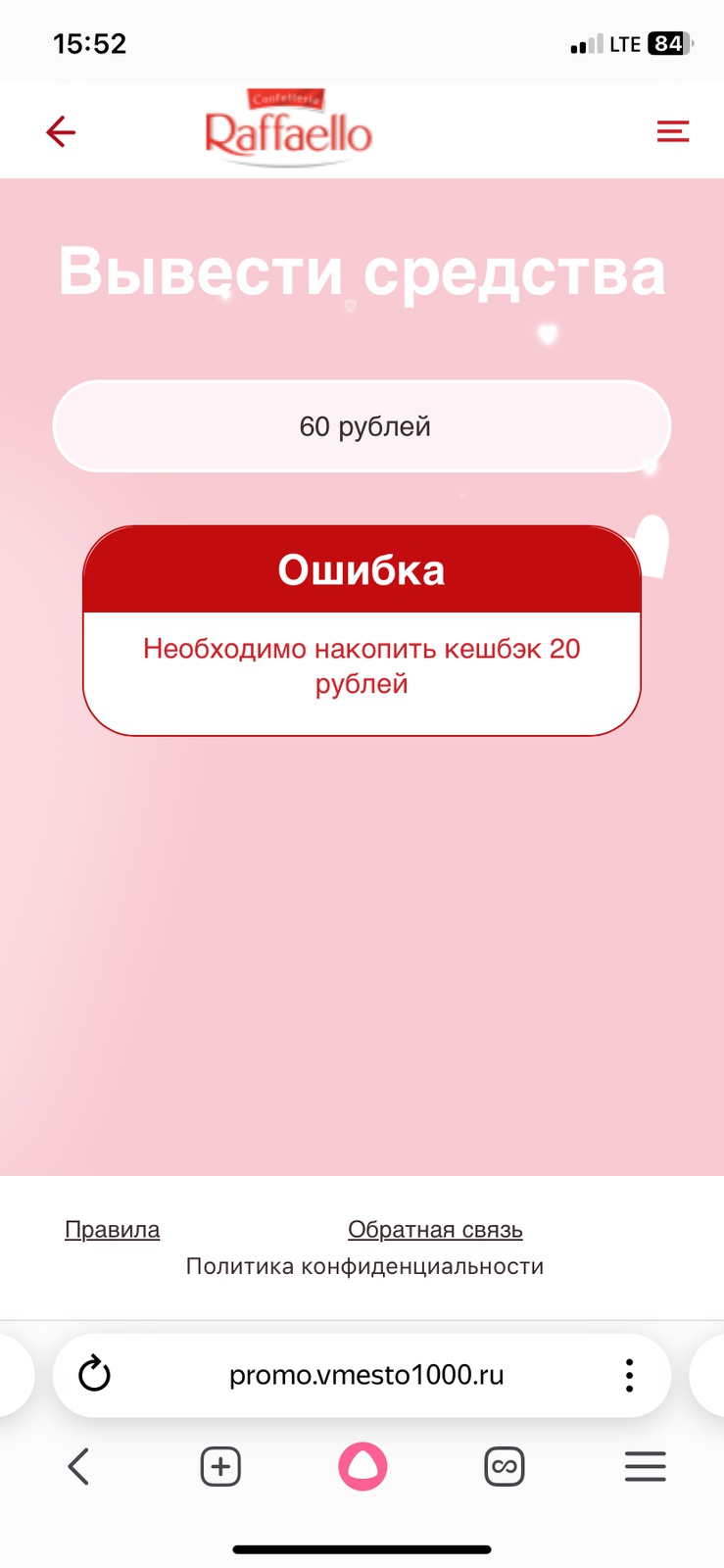The image size is (724, 1568).
Task: Tap the 60 рублей amount field
Action: [x=362, y=426]
